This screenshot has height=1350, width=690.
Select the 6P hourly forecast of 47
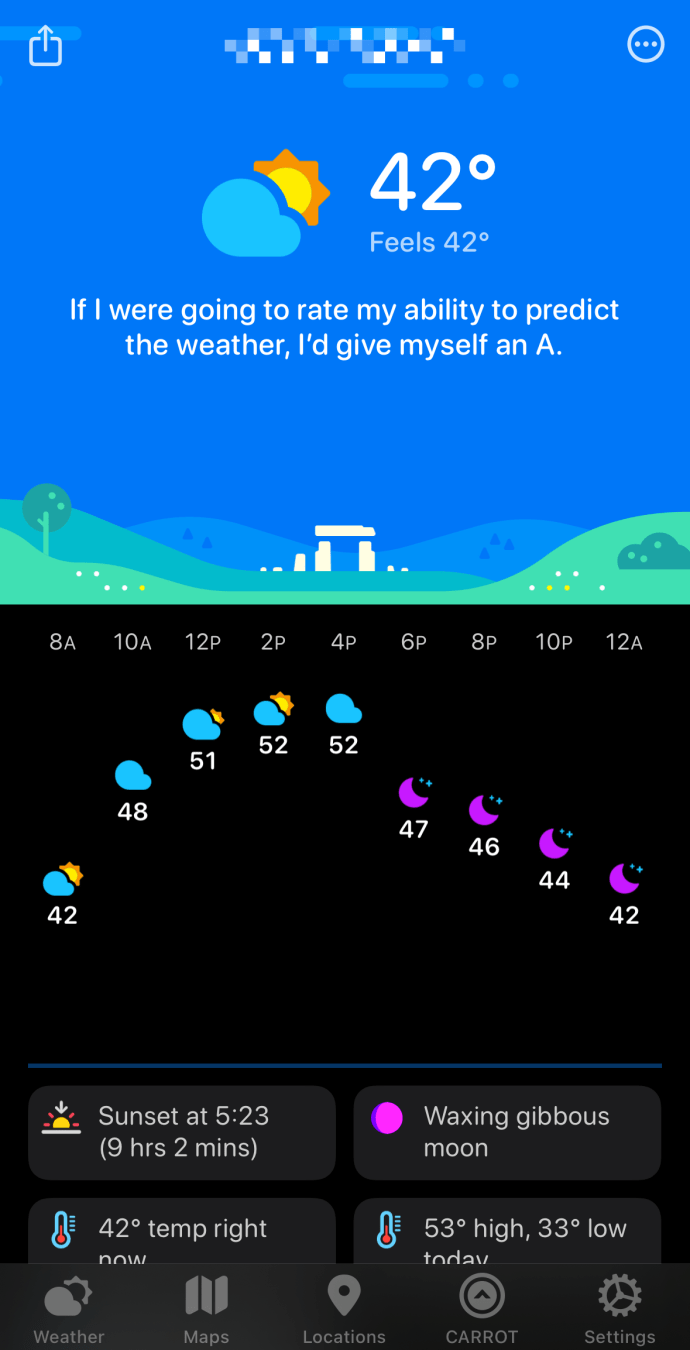tap(414, 808)
